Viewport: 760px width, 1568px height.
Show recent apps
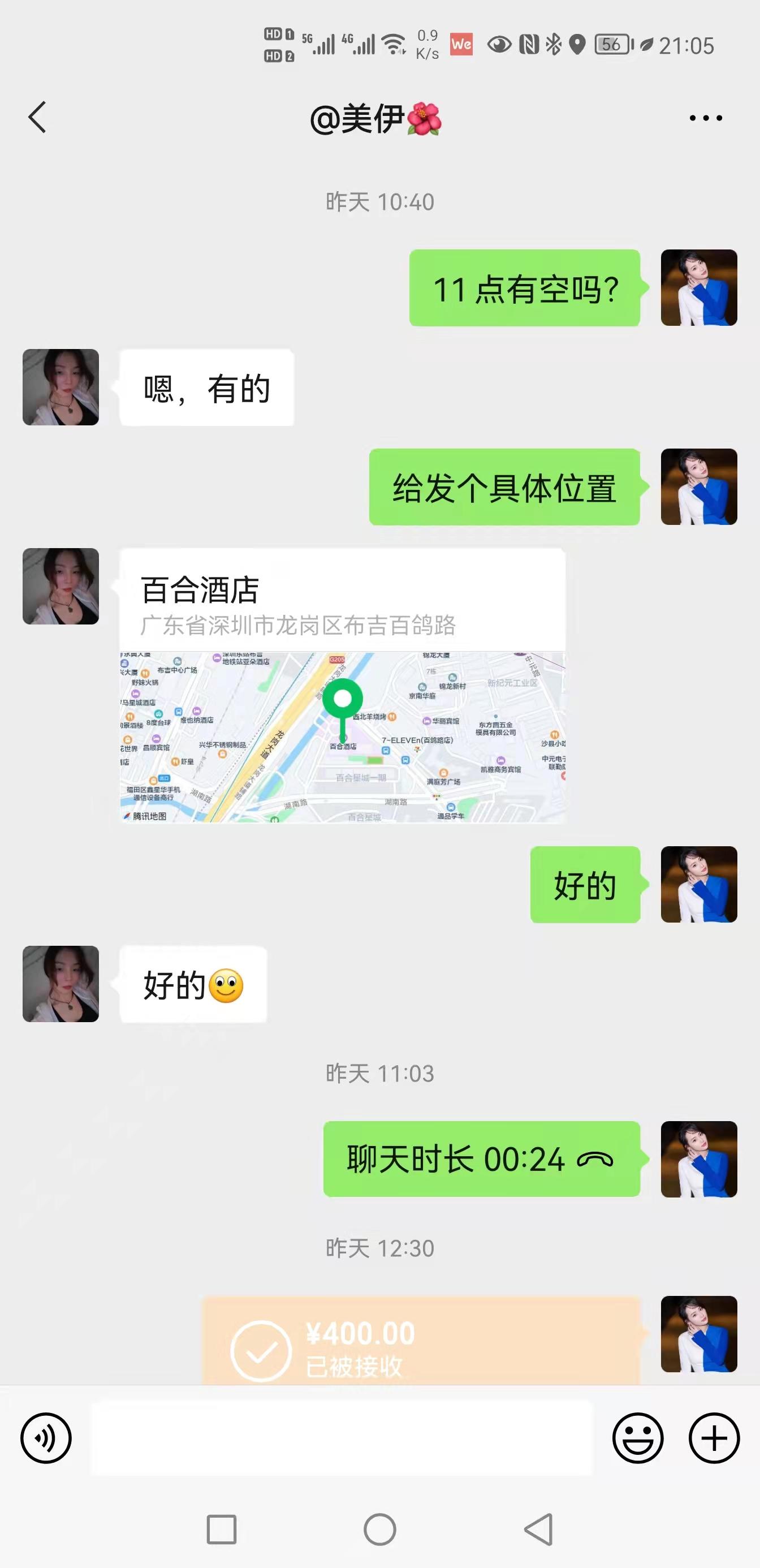coord(222,1529)
